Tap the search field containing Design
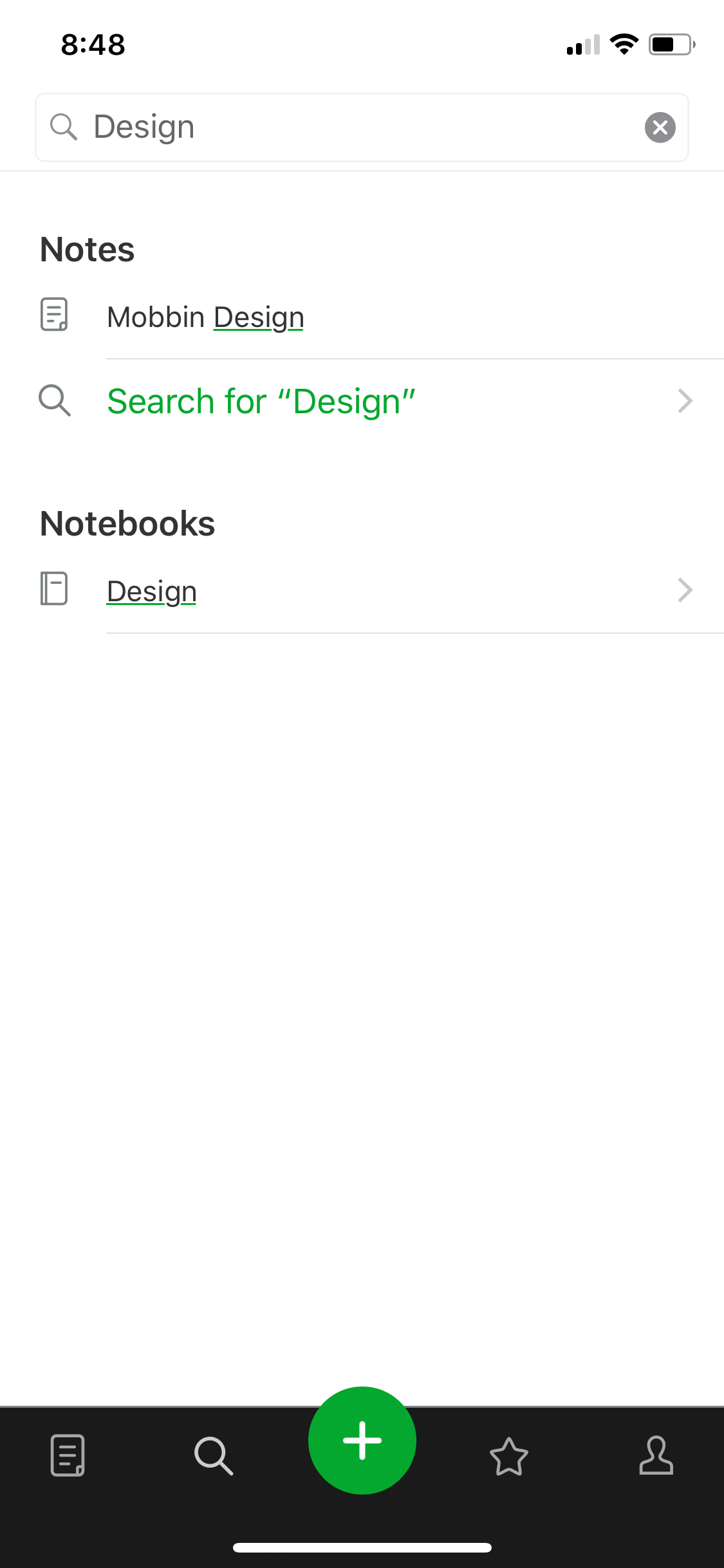This screenshot has height=1568, width=724. click(362, 127)
